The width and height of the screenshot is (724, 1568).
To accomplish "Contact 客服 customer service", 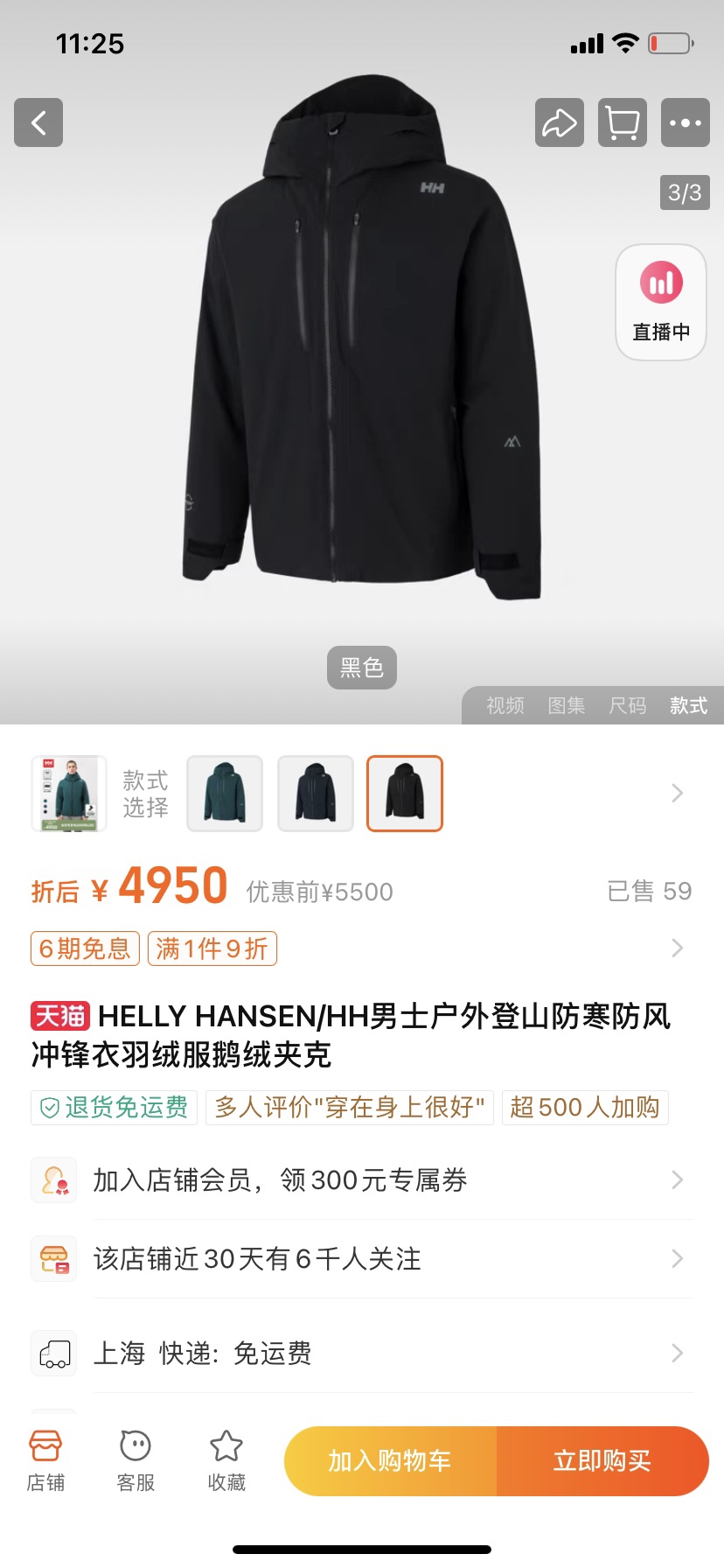I will (x=136, y=1460).
